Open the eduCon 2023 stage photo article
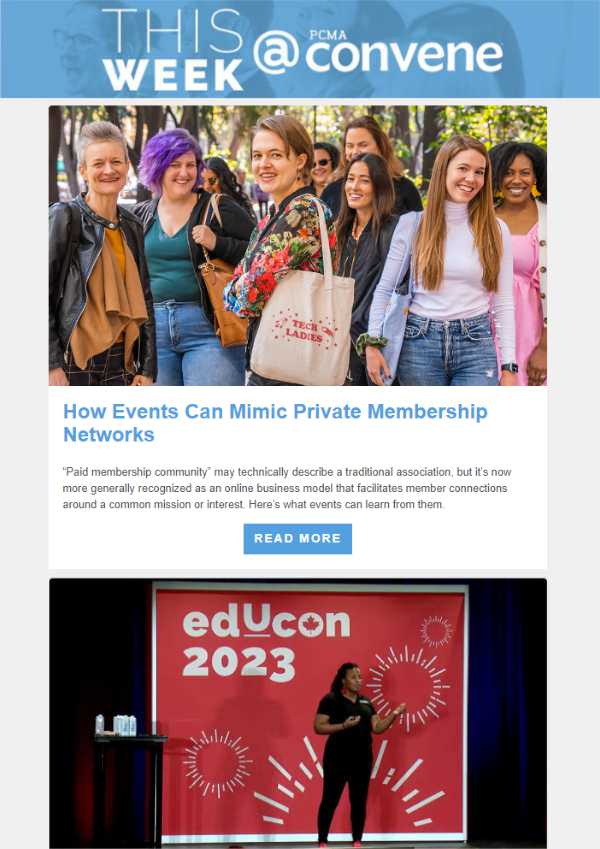Screen dimensions: 600x849 pyautogui.click(x=298, y=712)
